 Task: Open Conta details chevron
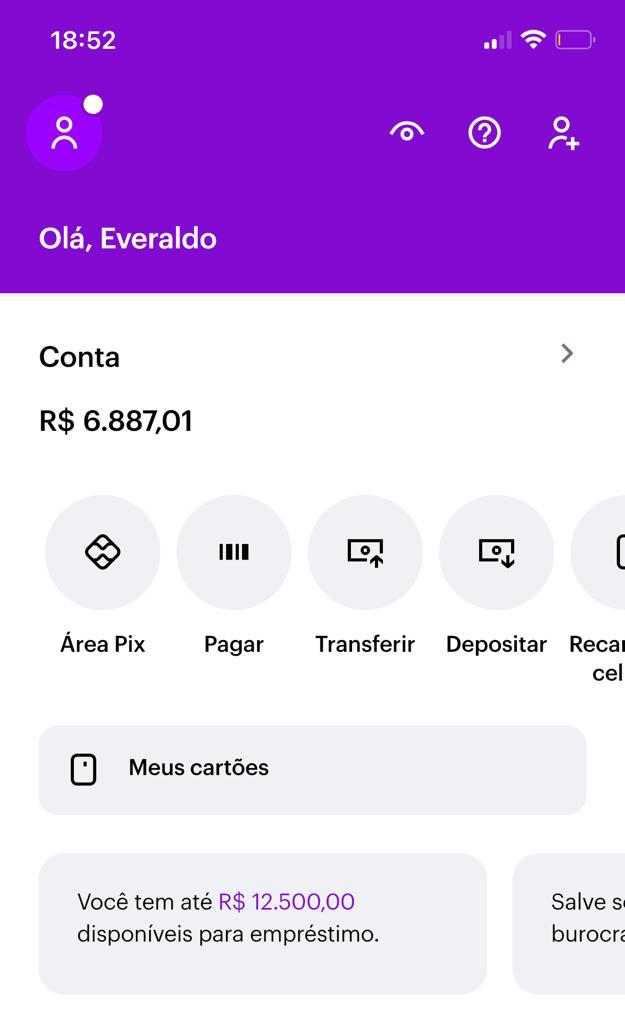click(567, 353)
